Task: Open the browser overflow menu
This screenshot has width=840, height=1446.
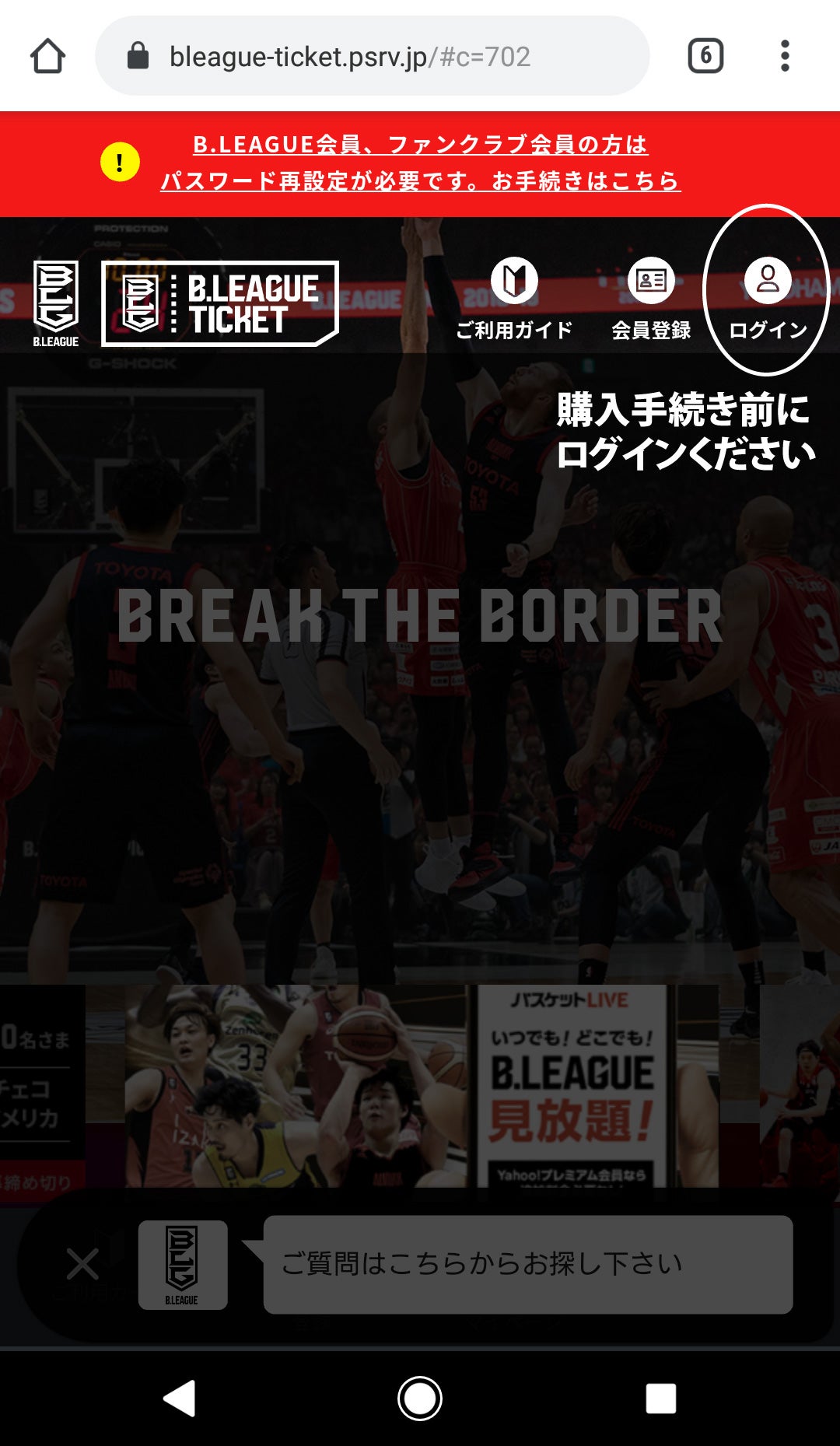Action: pos(785,56)
